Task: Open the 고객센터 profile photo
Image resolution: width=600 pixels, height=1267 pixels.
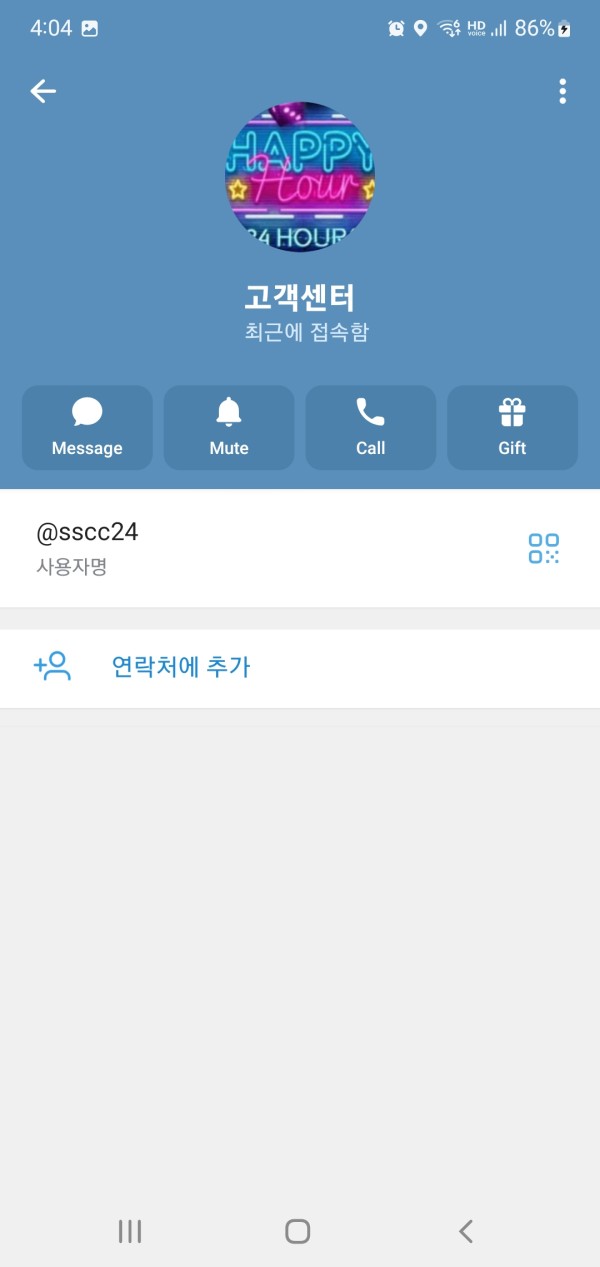Action: 300,177
